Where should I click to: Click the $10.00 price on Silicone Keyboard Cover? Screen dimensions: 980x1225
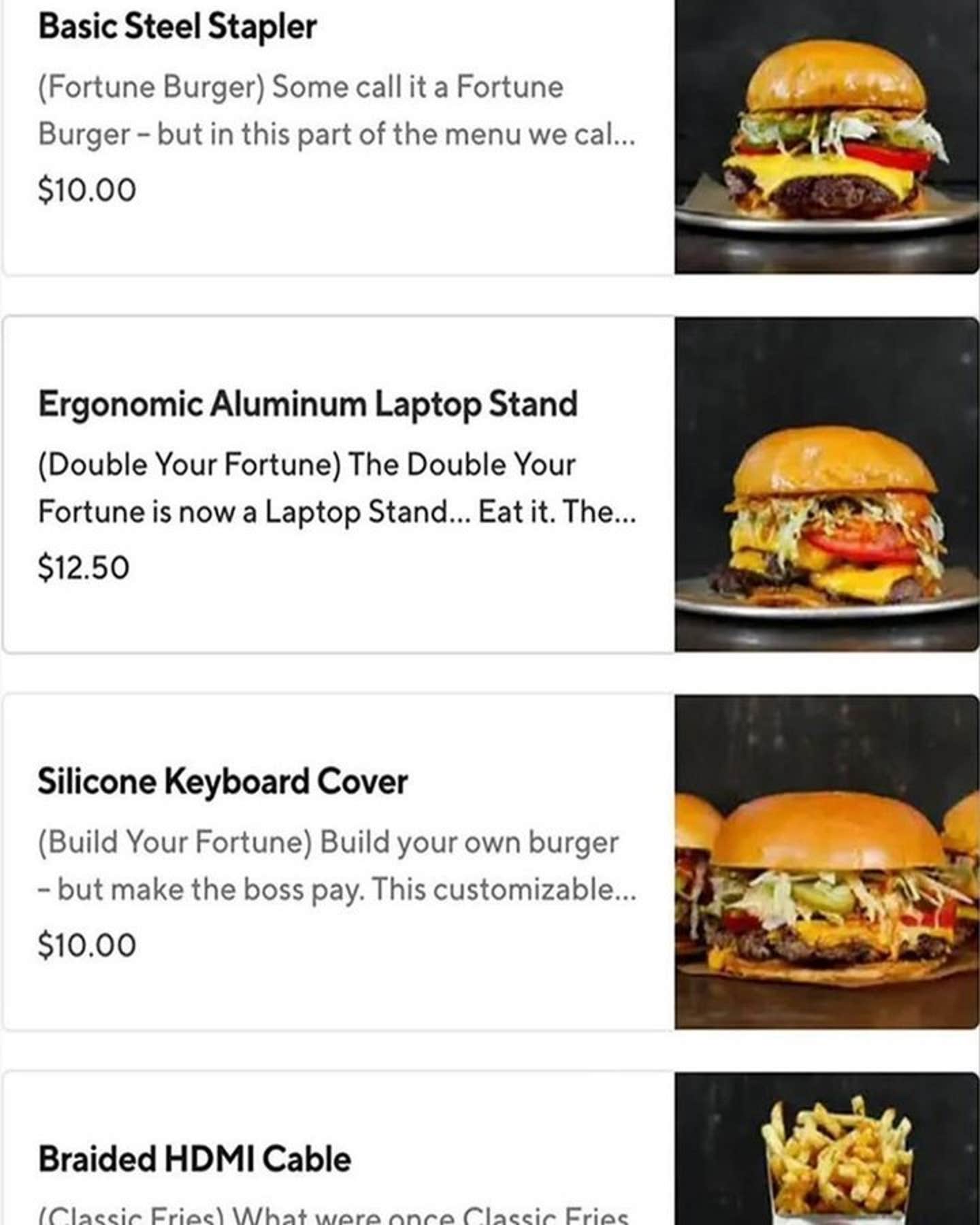click(x=88, y=943)
